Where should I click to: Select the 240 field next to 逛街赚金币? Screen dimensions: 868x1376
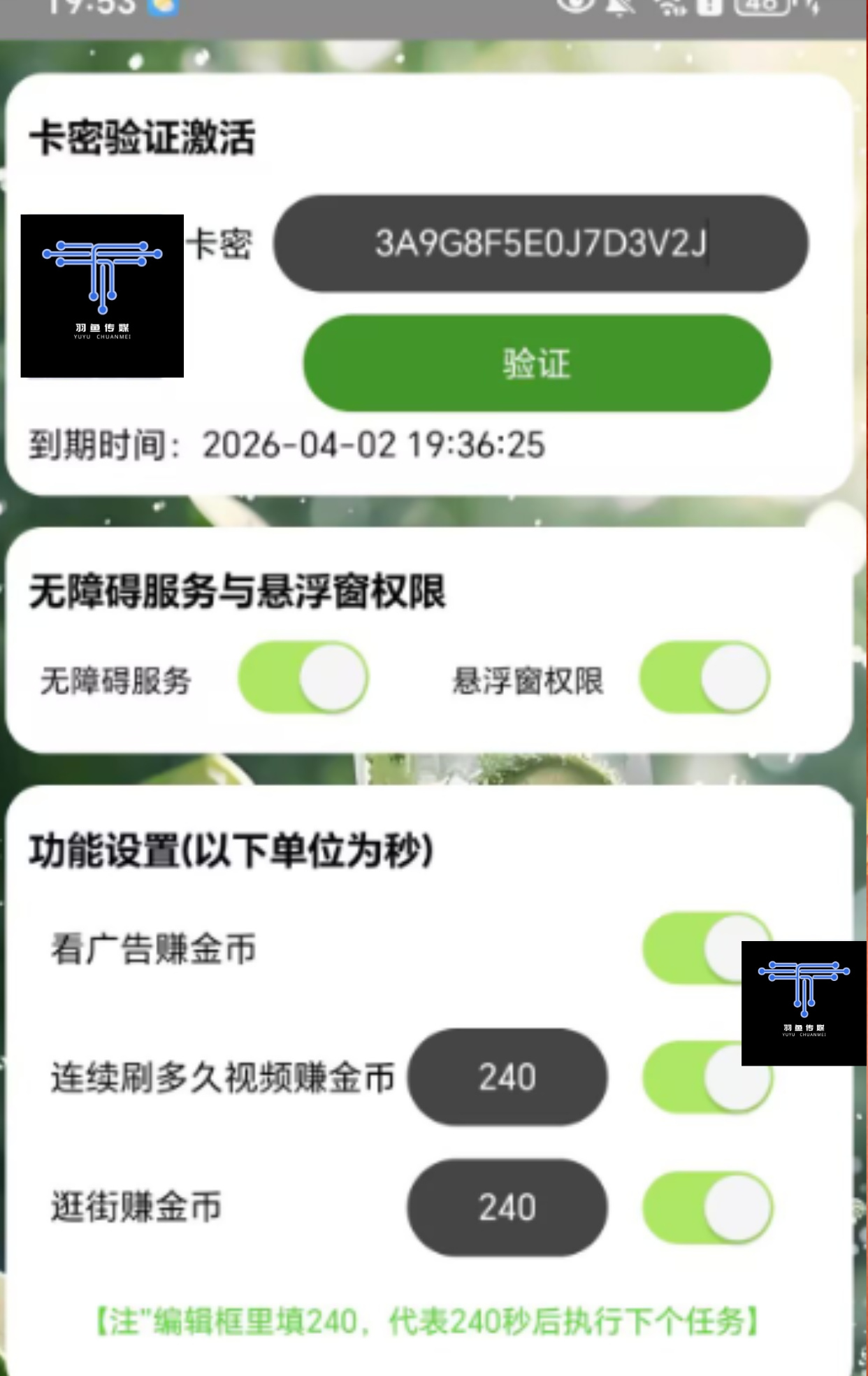click(x=508, y=1206)
